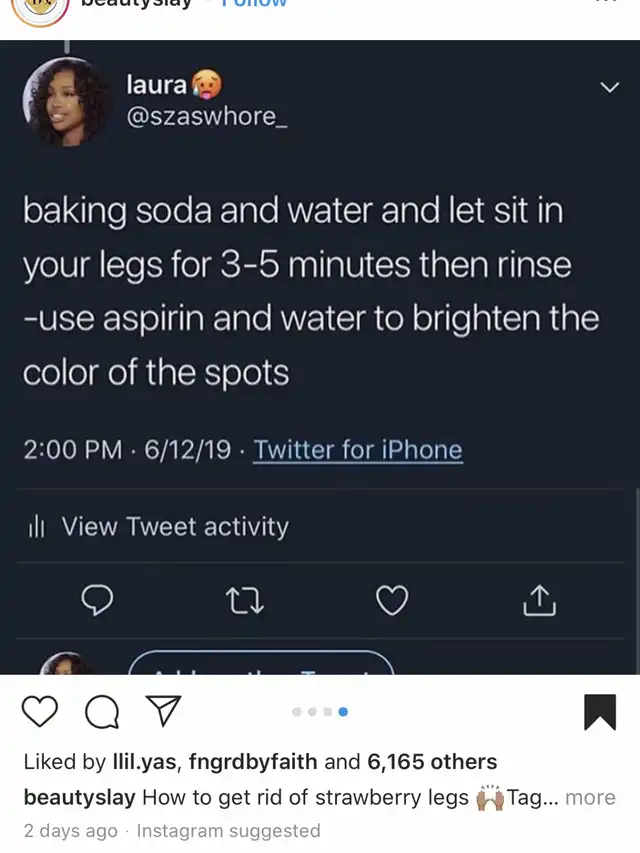Share the post via the paper plane icon
The width and height of the screenshot is (640, 853).
162,712
